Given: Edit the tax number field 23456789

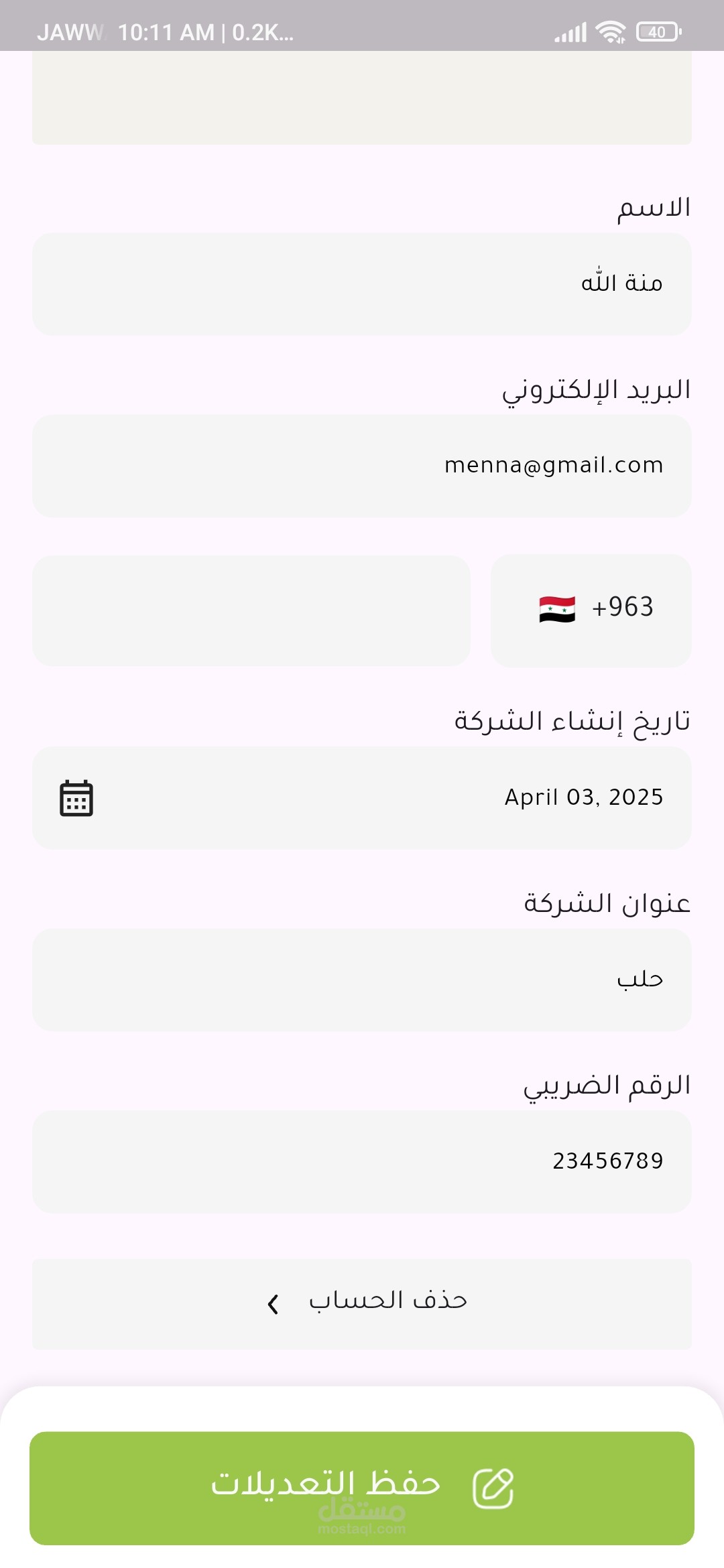Looking at the screenshot, I should coord(362,1161).
